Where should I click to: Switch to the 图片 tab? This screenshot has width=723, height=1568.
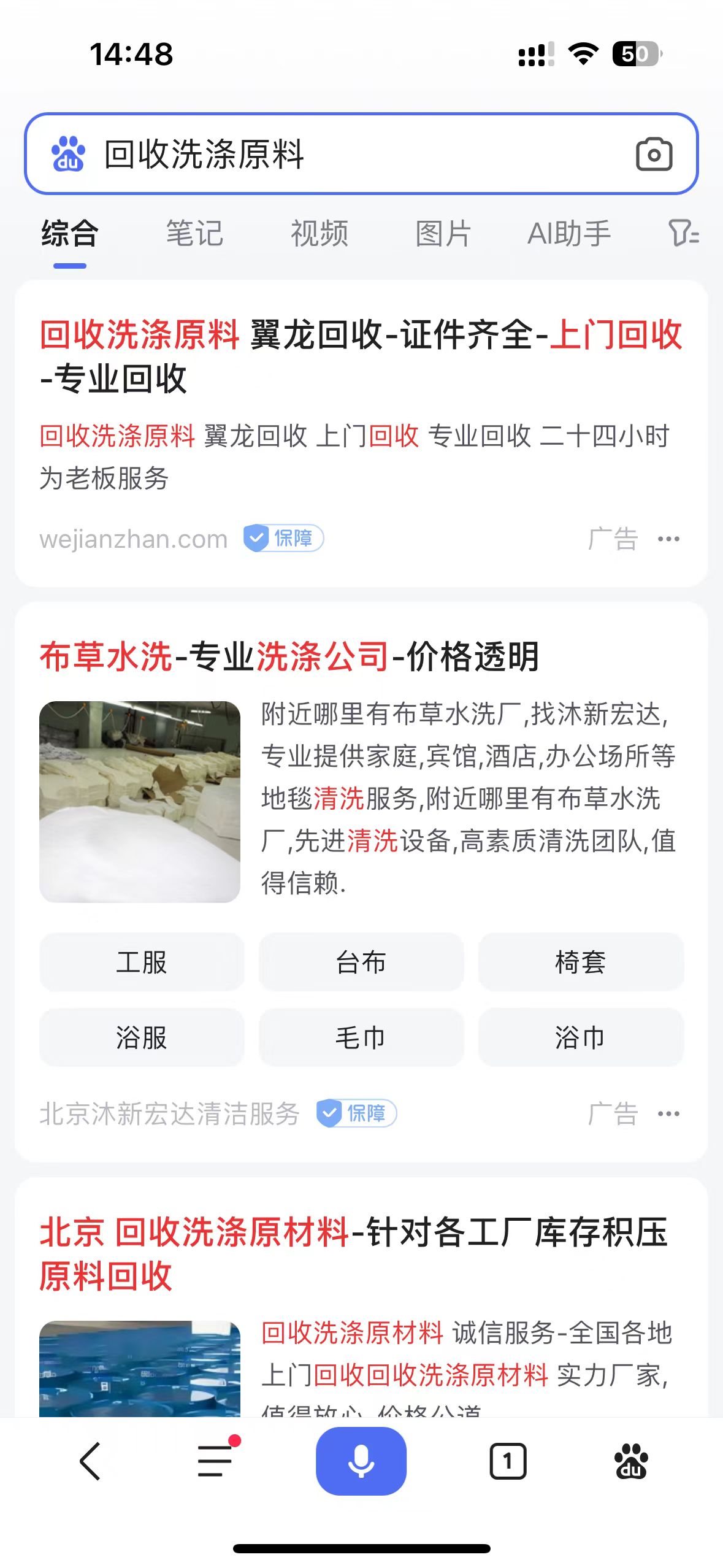pyautogui.click(x=443, y=234)
